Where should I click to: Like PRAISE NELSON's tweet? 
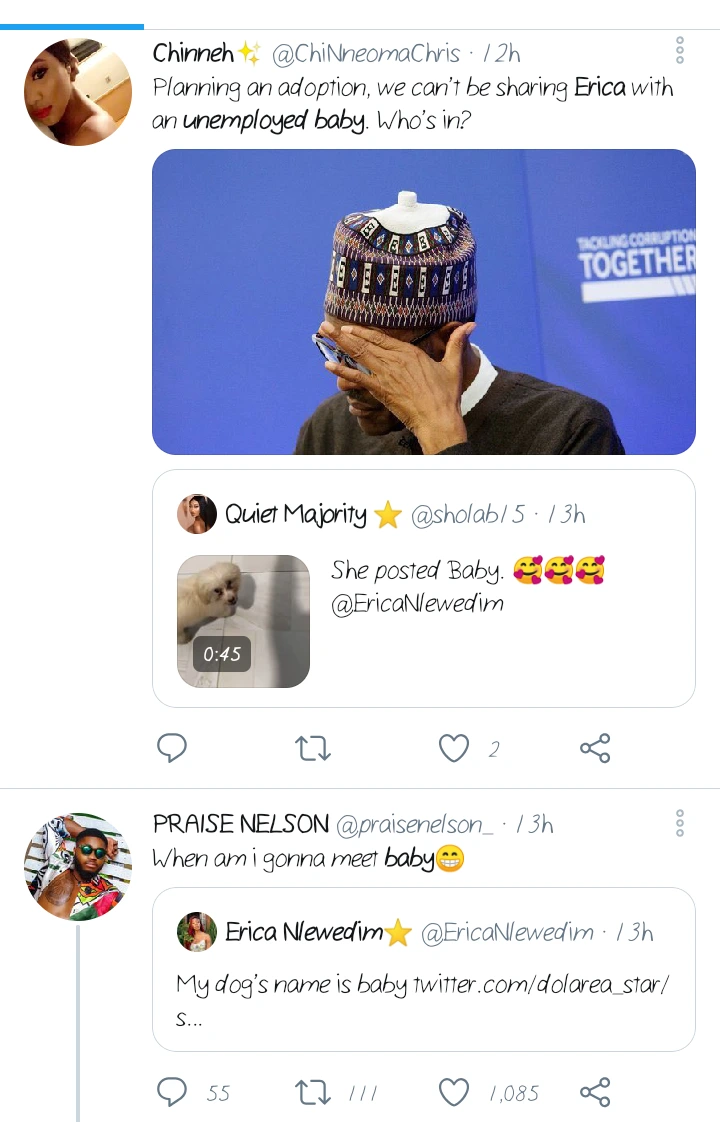pos(454,1093)
